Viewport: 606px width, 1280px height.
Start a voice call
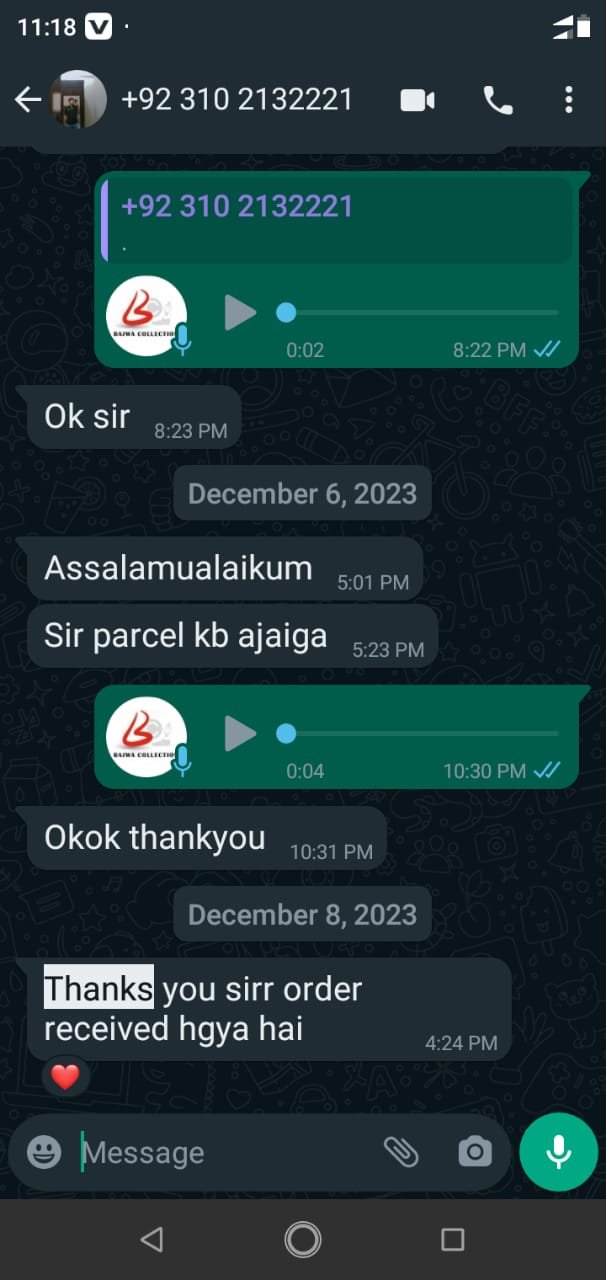click(497, 99)
